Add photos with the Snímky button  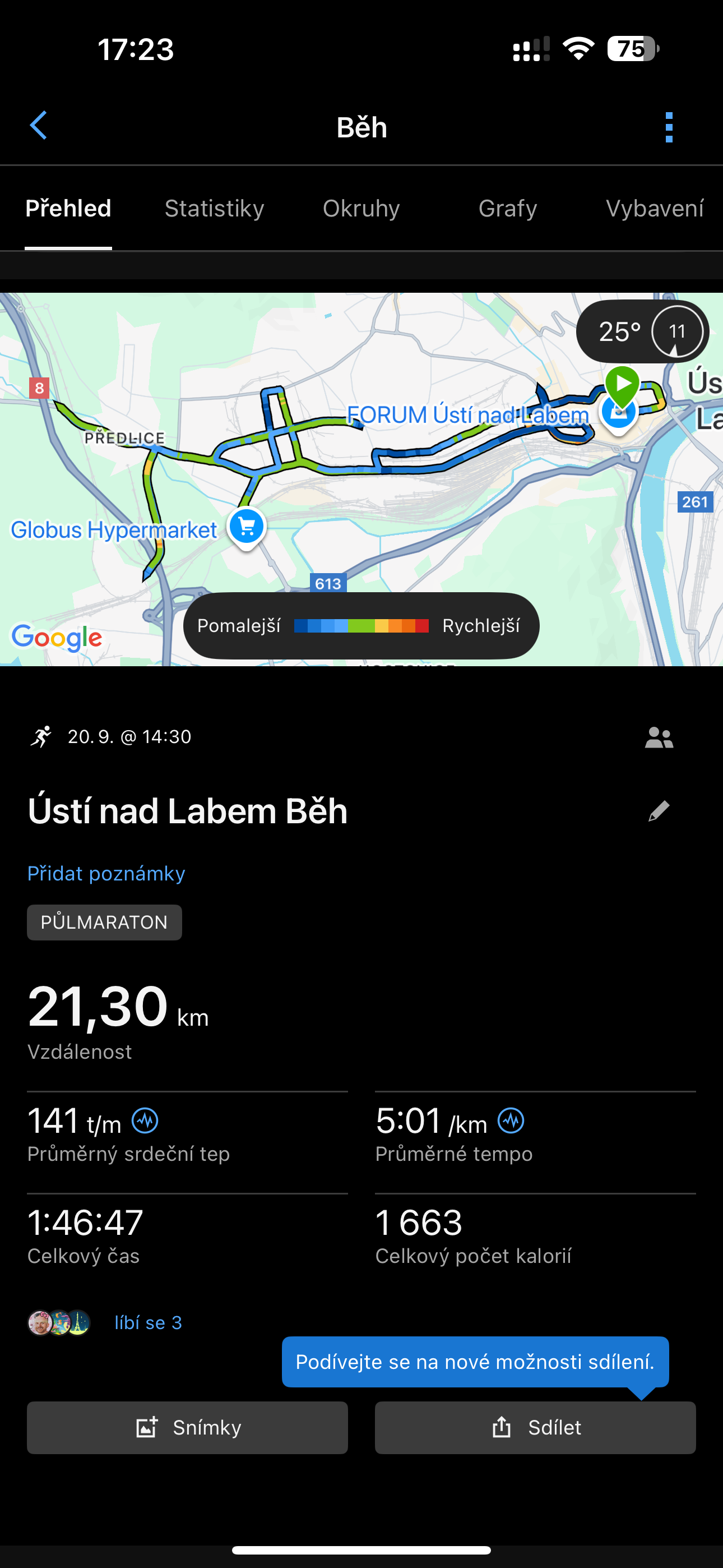pos(187,1427)
